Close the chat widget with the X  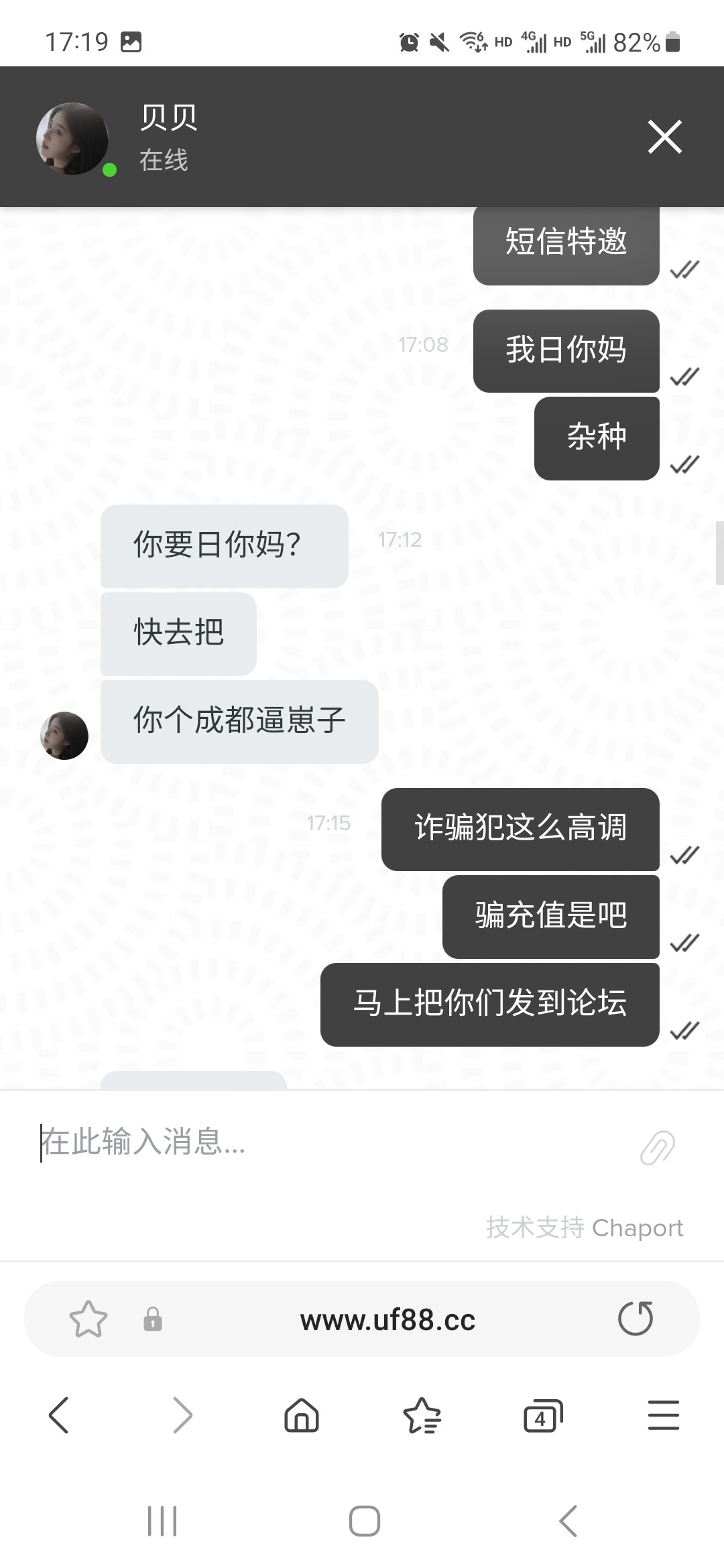[x=664, y=137]
